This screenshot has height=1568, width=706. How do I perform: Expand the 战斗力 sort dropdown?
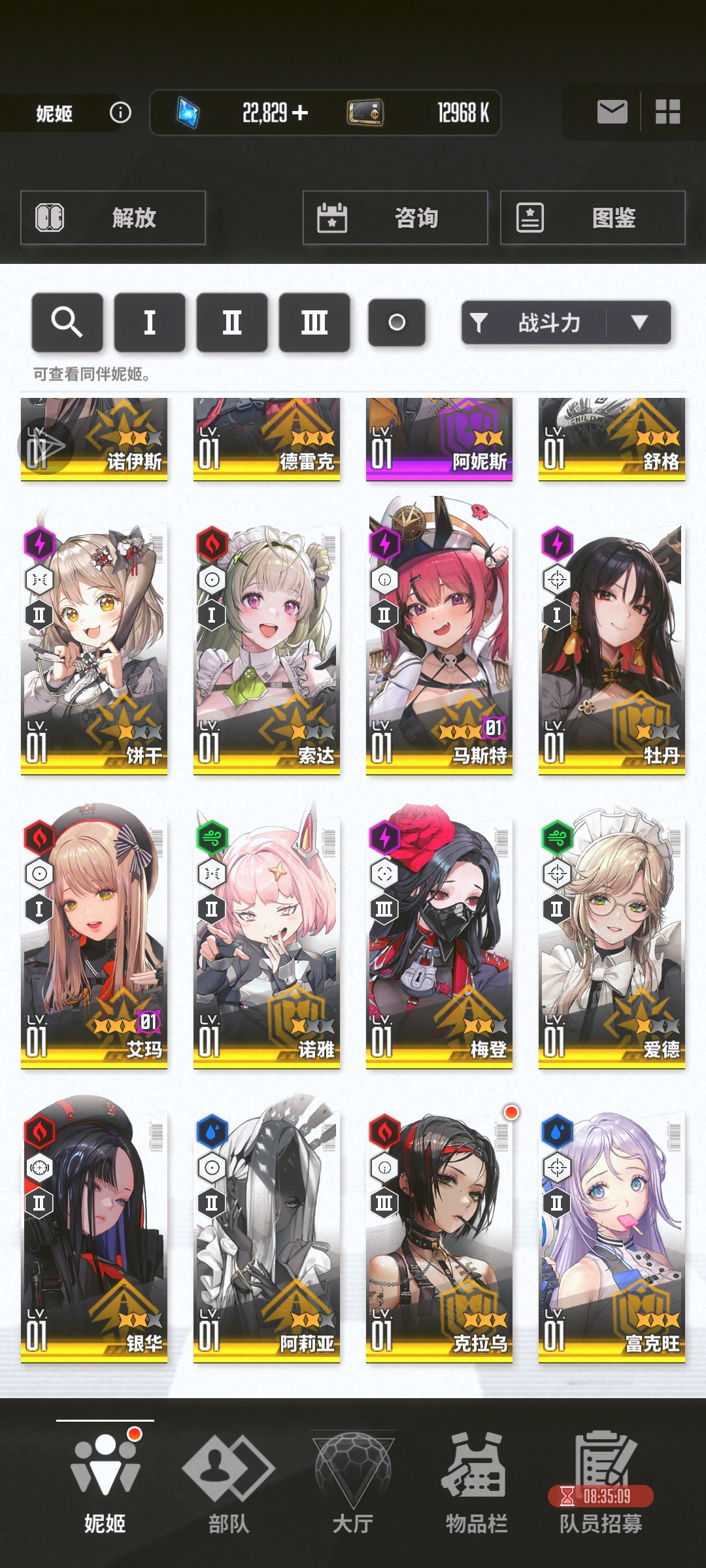pos(639,322)
